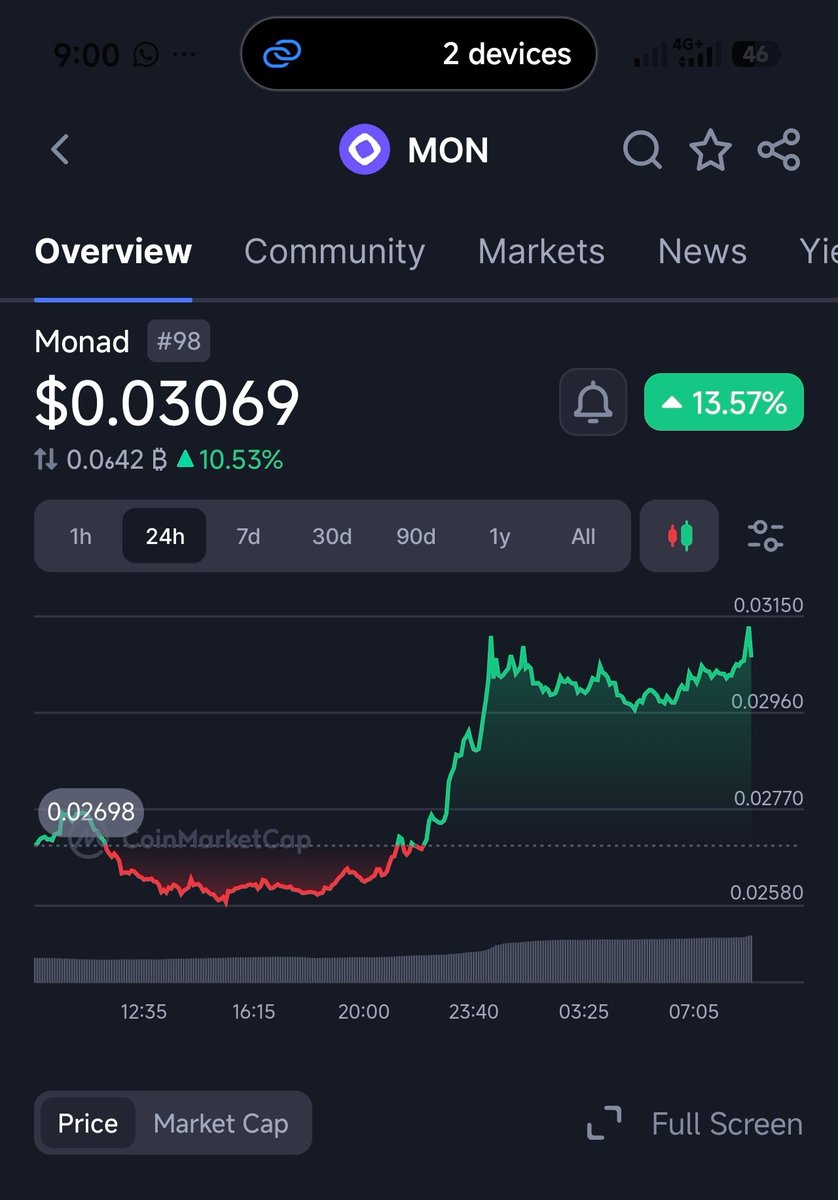
Task: Switch chart to Market Cap
Action: point(220,1123)
